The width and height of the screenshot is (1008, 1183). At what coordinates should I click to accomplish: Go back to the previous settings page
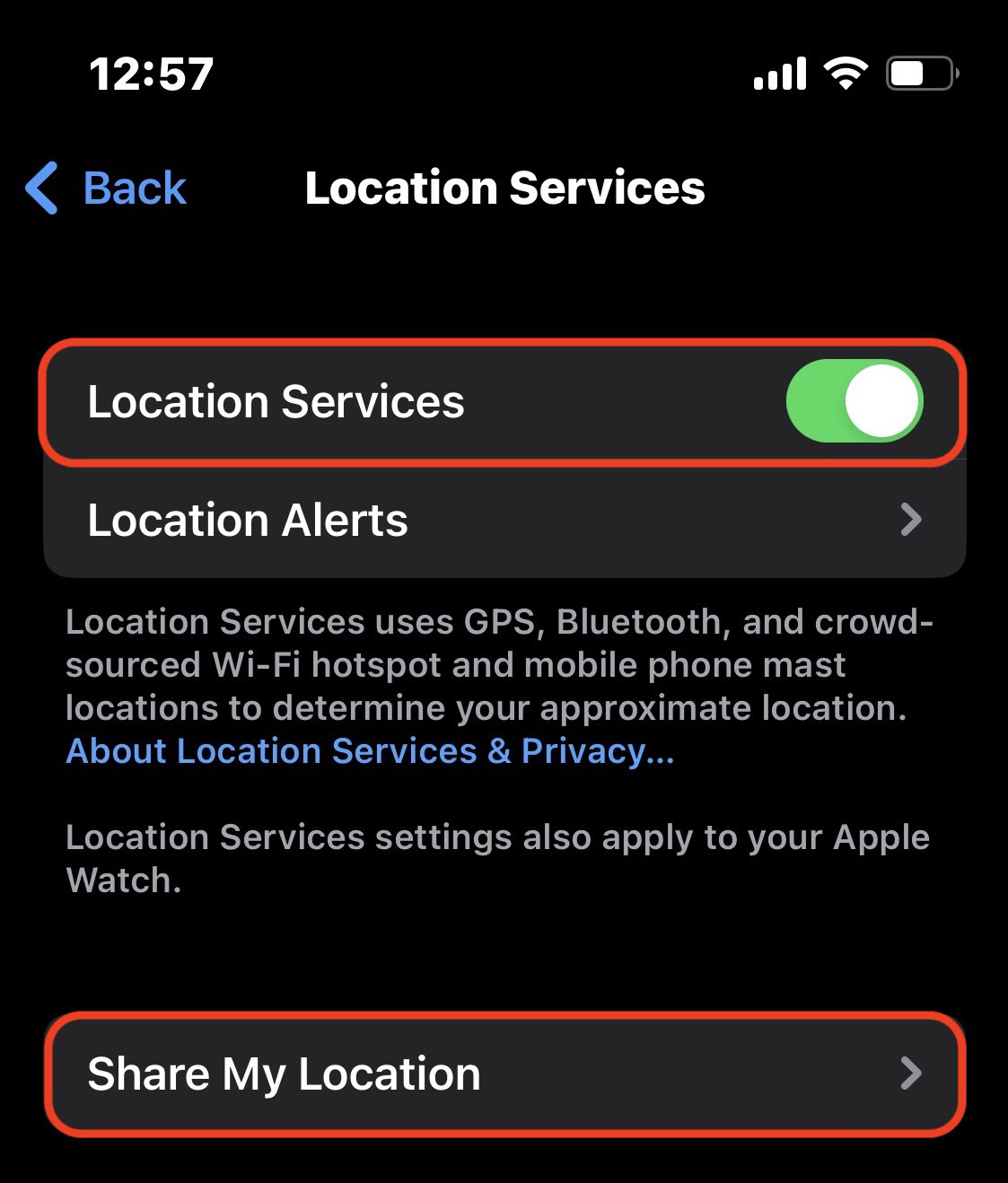tap(108, 188)
